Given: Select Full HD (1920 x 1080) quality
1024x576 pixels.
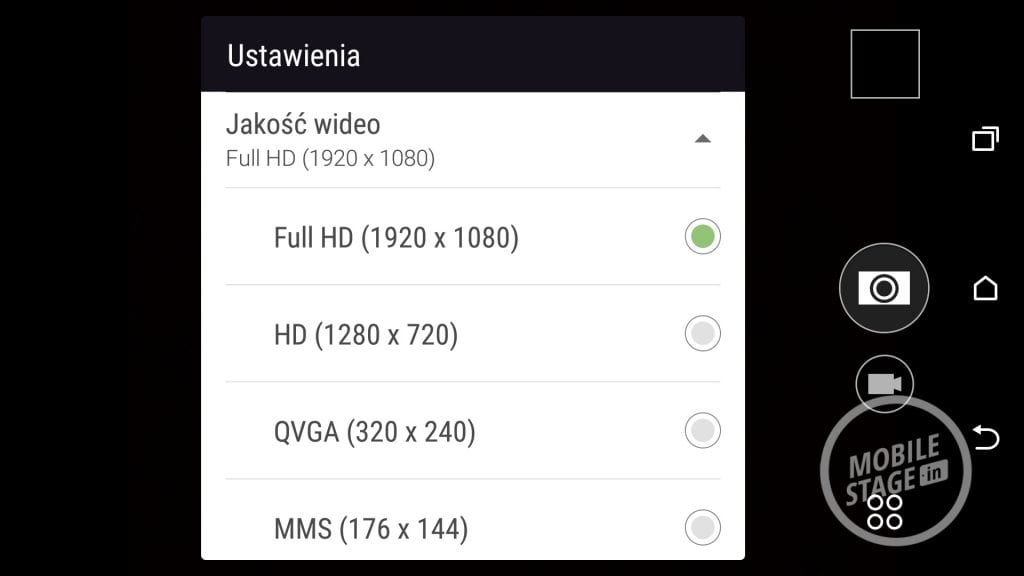Looking at the screenshot, I should click(x=702, y=237).
